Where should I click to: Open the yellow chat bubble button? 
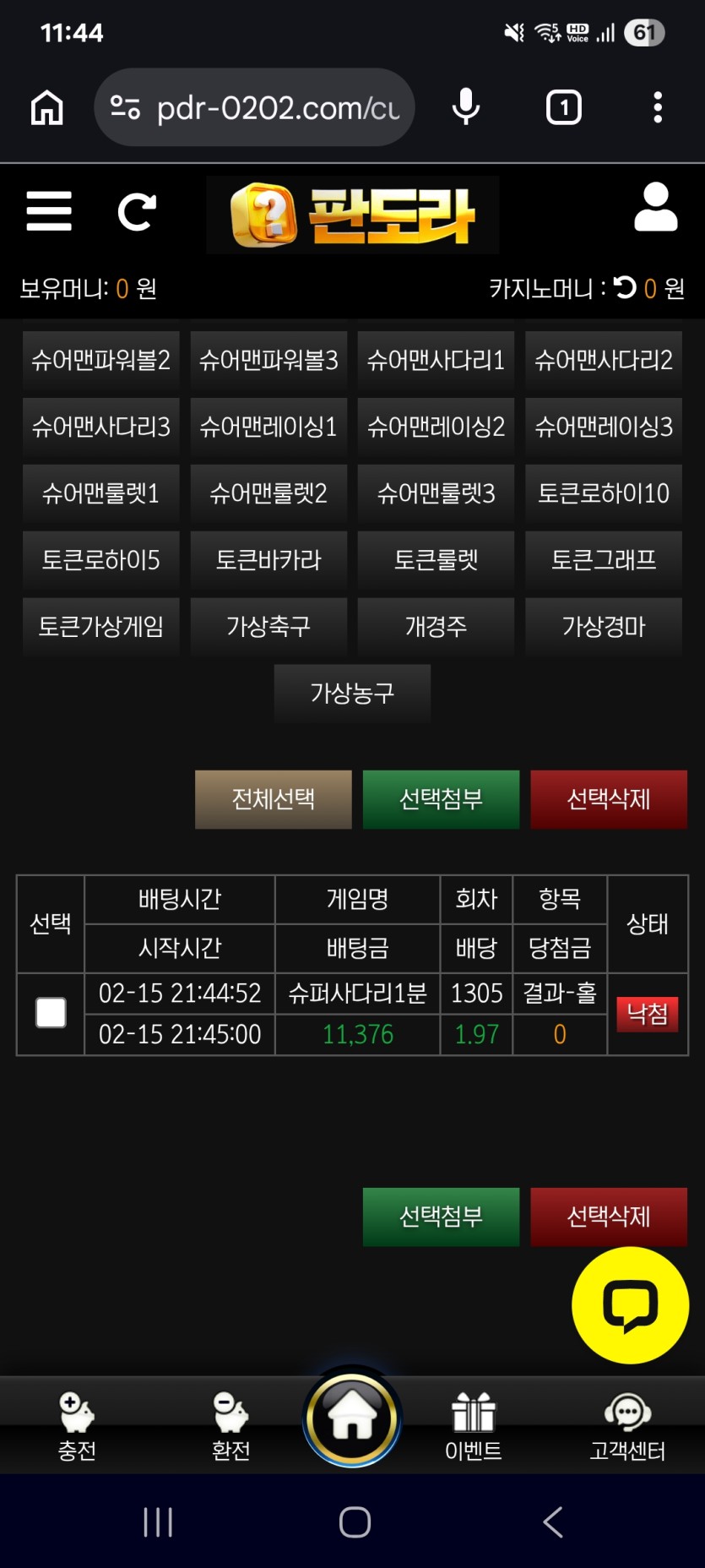[630, 1305]
